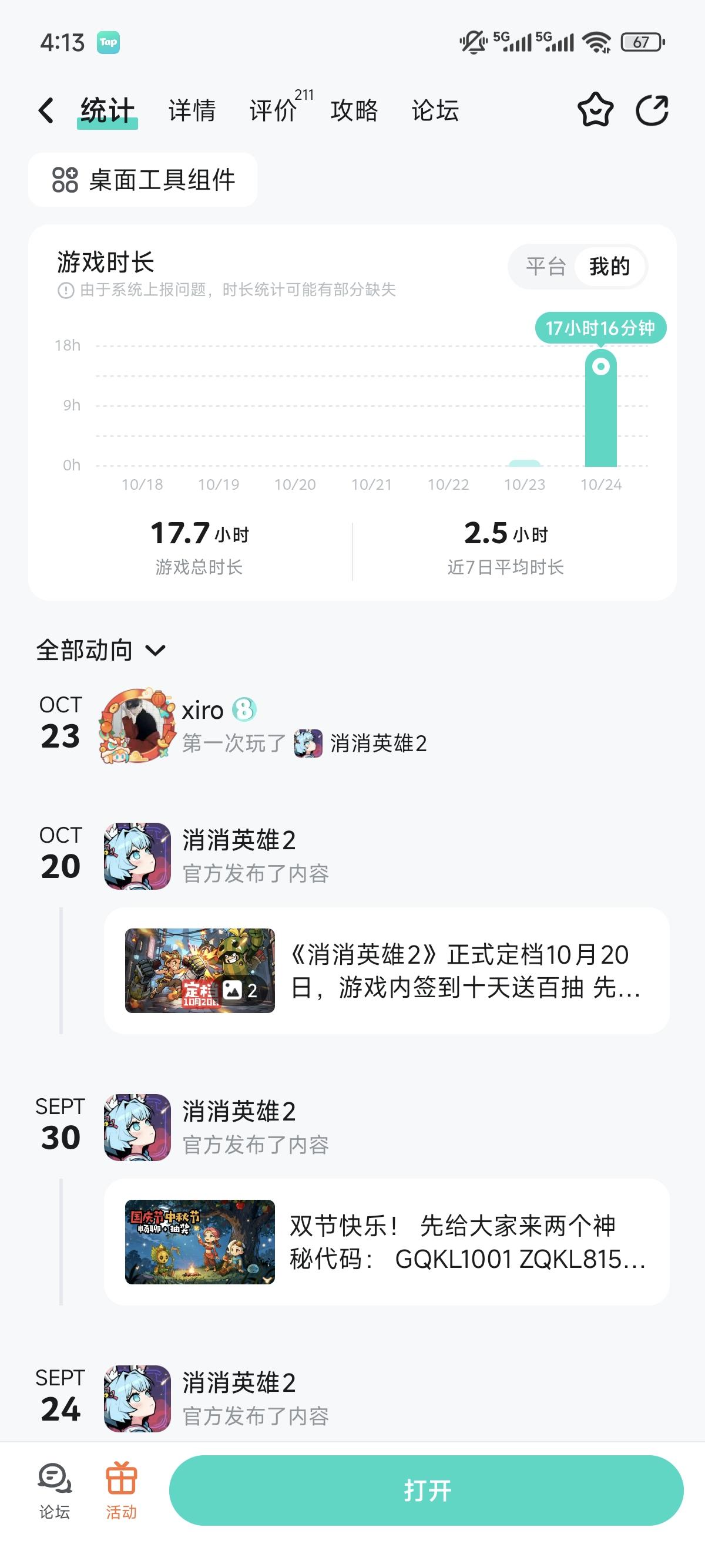Switch to the 详情 tab
Screen dimensions: 705x1568
coord(192,111)
